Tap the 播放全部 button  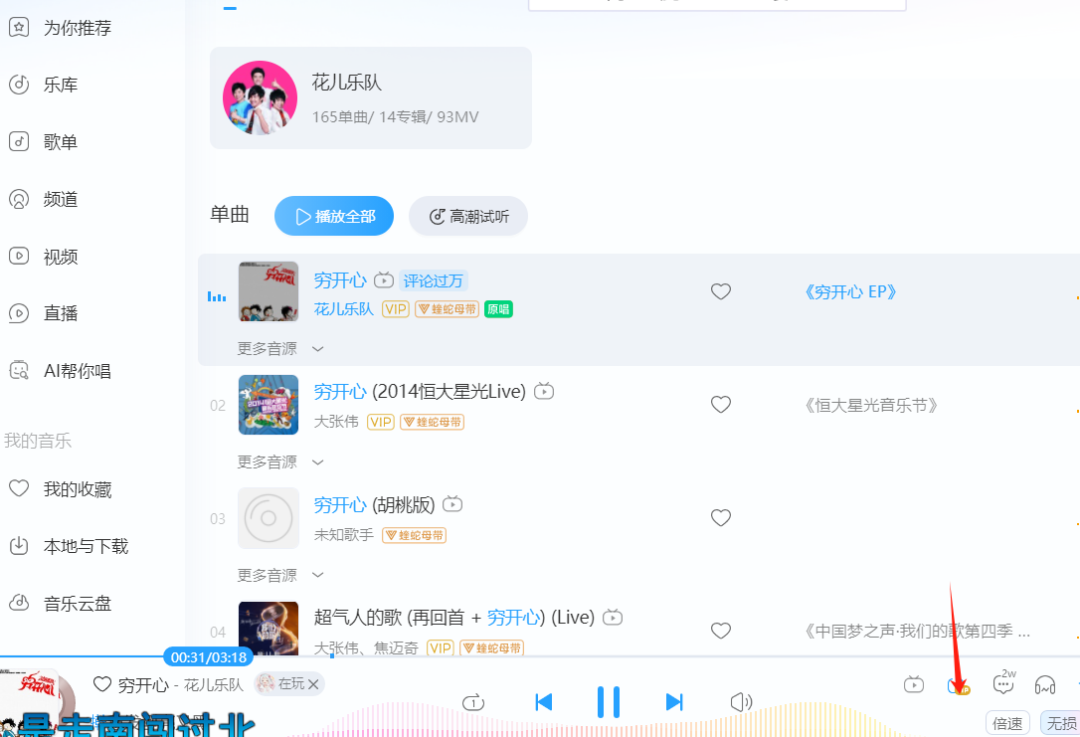coord(334,216)
